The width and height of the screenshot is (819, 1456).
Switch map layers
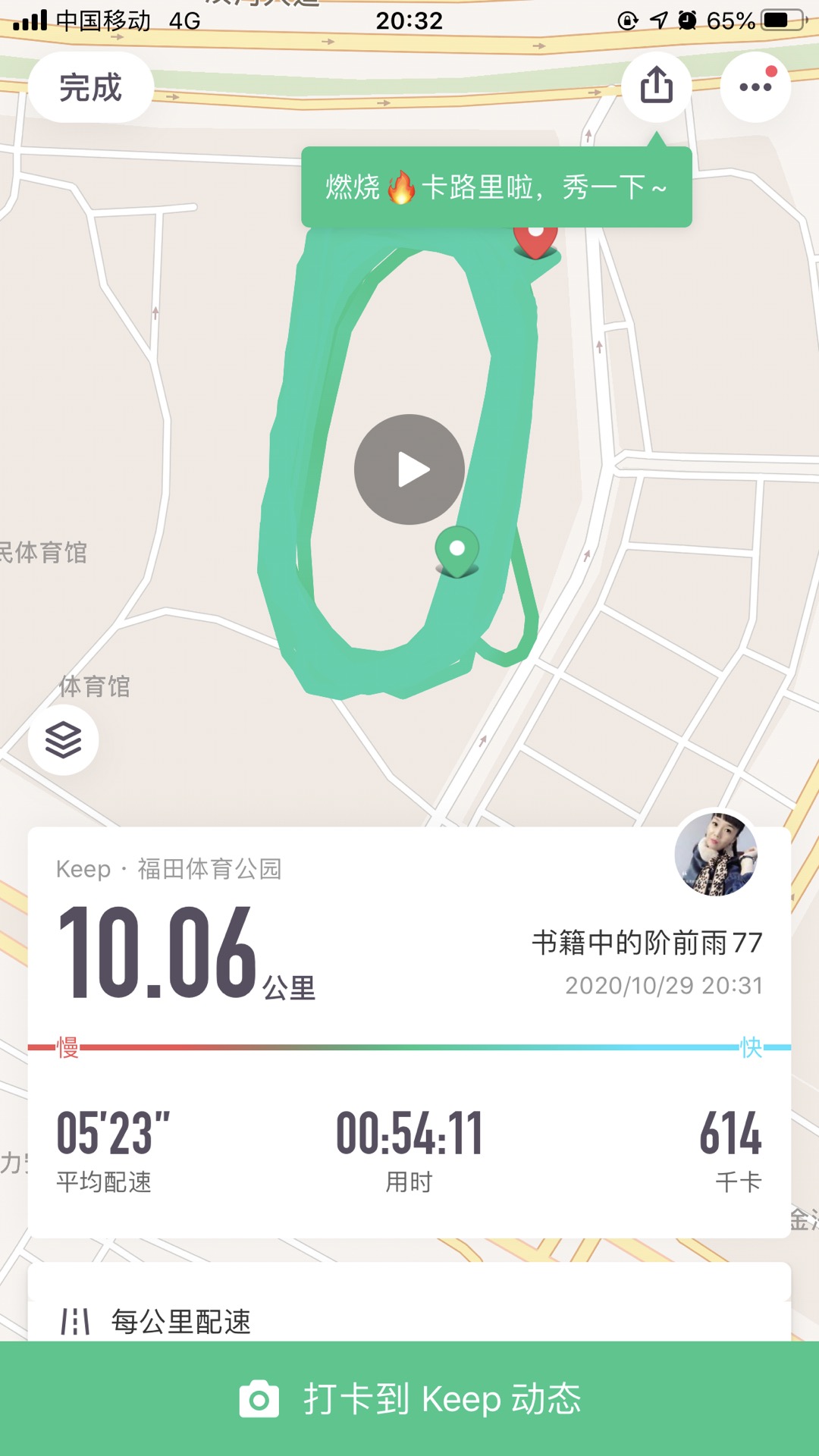[64, 740]
